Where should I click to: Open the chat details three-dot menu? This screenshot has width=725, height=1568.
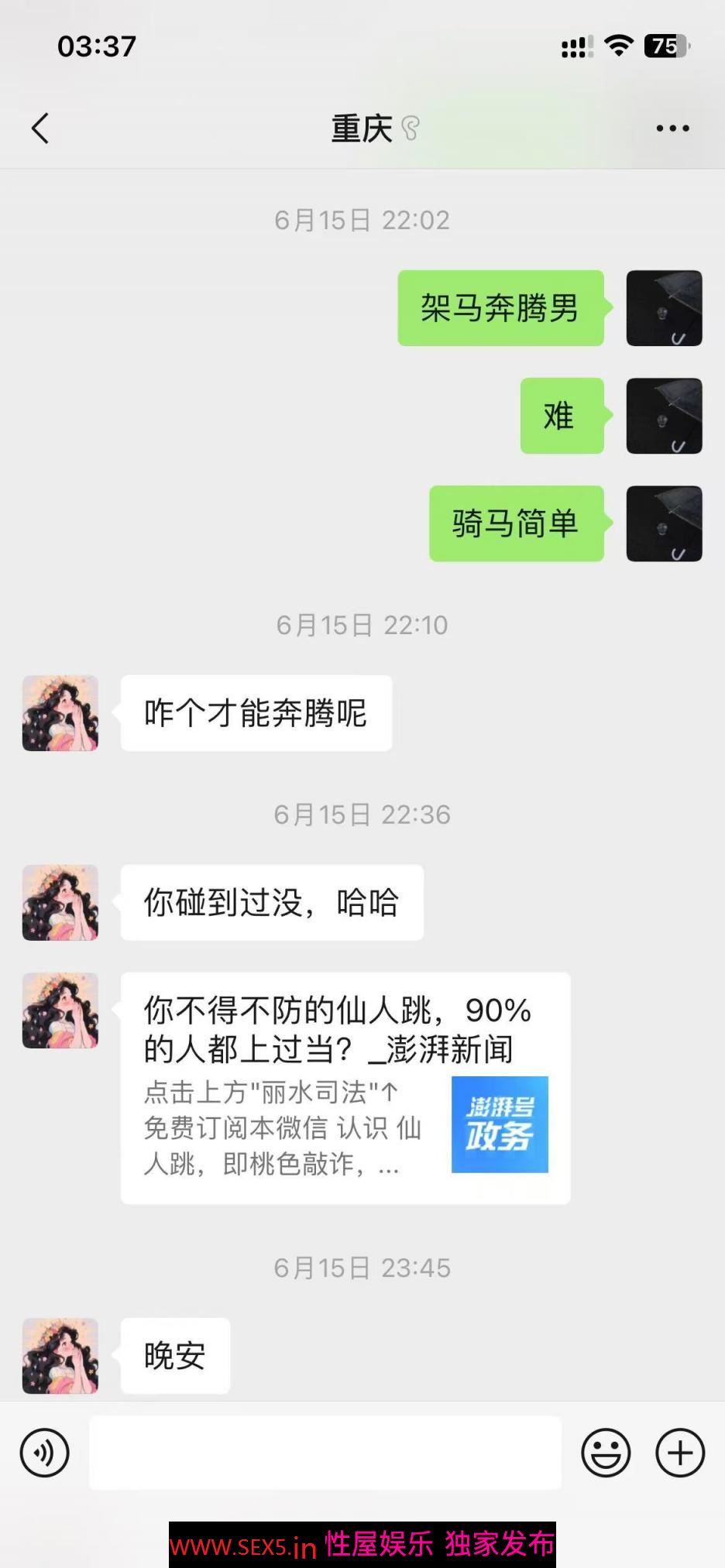[x=672, y=129]
